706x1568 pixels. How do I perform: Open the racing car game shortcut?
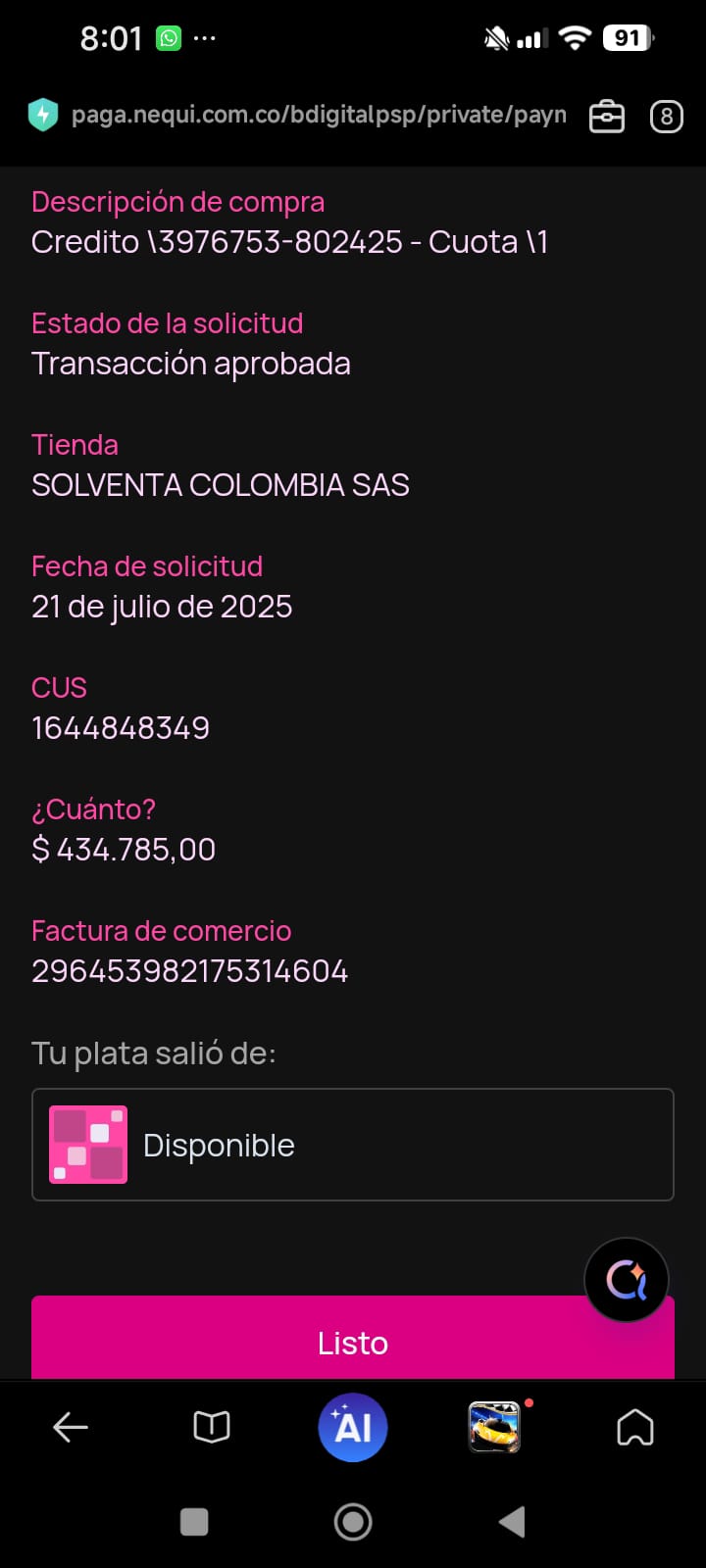click(494, 1428)
